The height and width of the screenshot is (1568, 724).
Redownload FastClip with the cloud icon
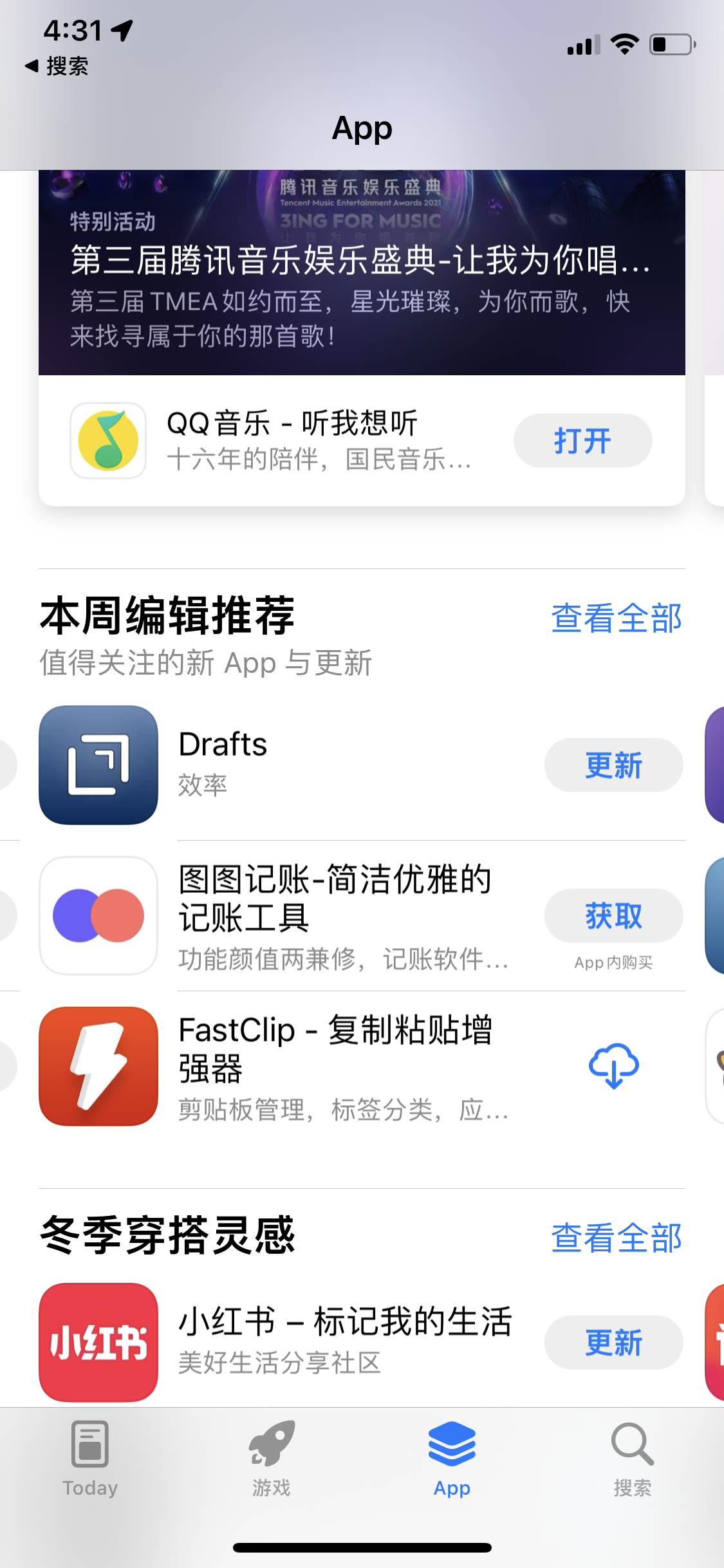click(x=613, y=1065)
